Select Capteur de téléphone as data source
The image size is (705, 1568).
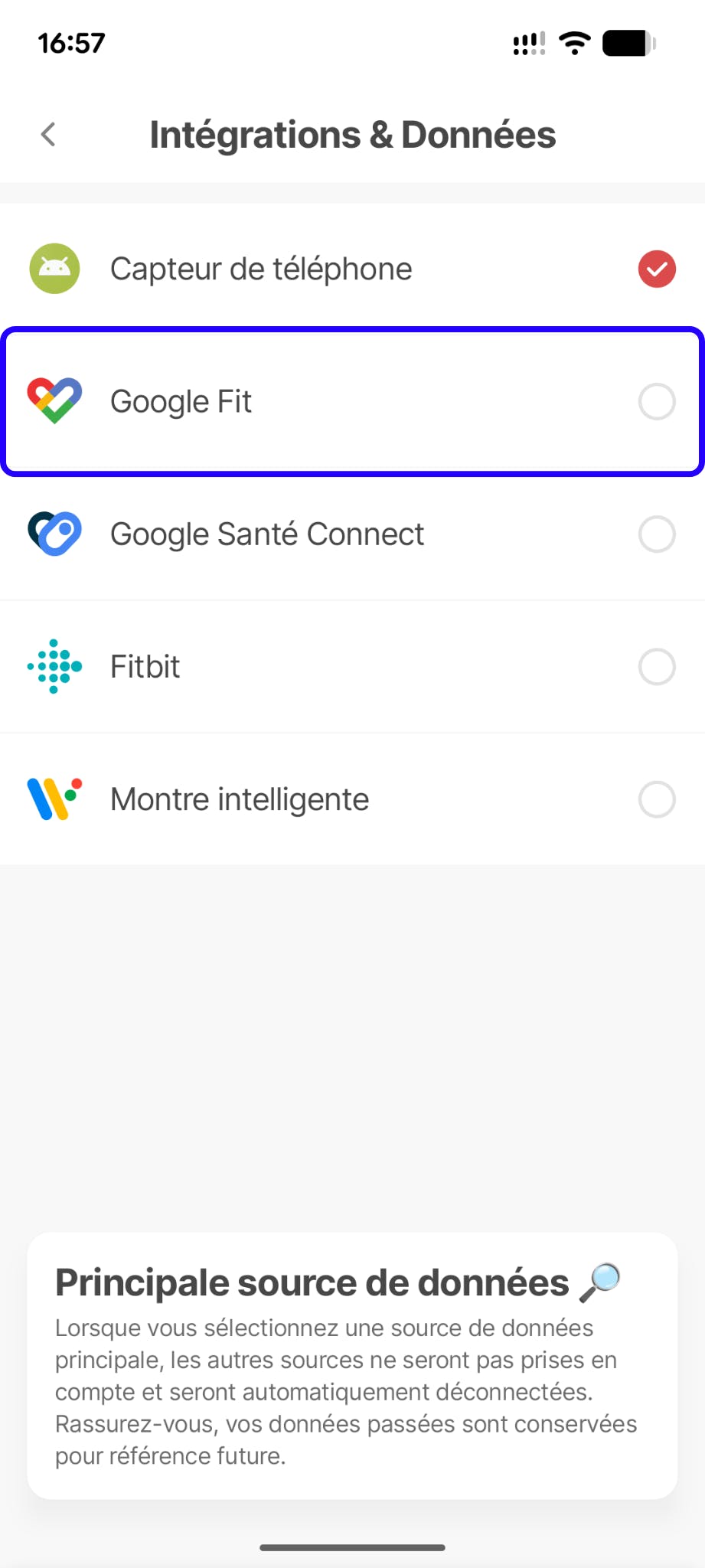point(656,269)
